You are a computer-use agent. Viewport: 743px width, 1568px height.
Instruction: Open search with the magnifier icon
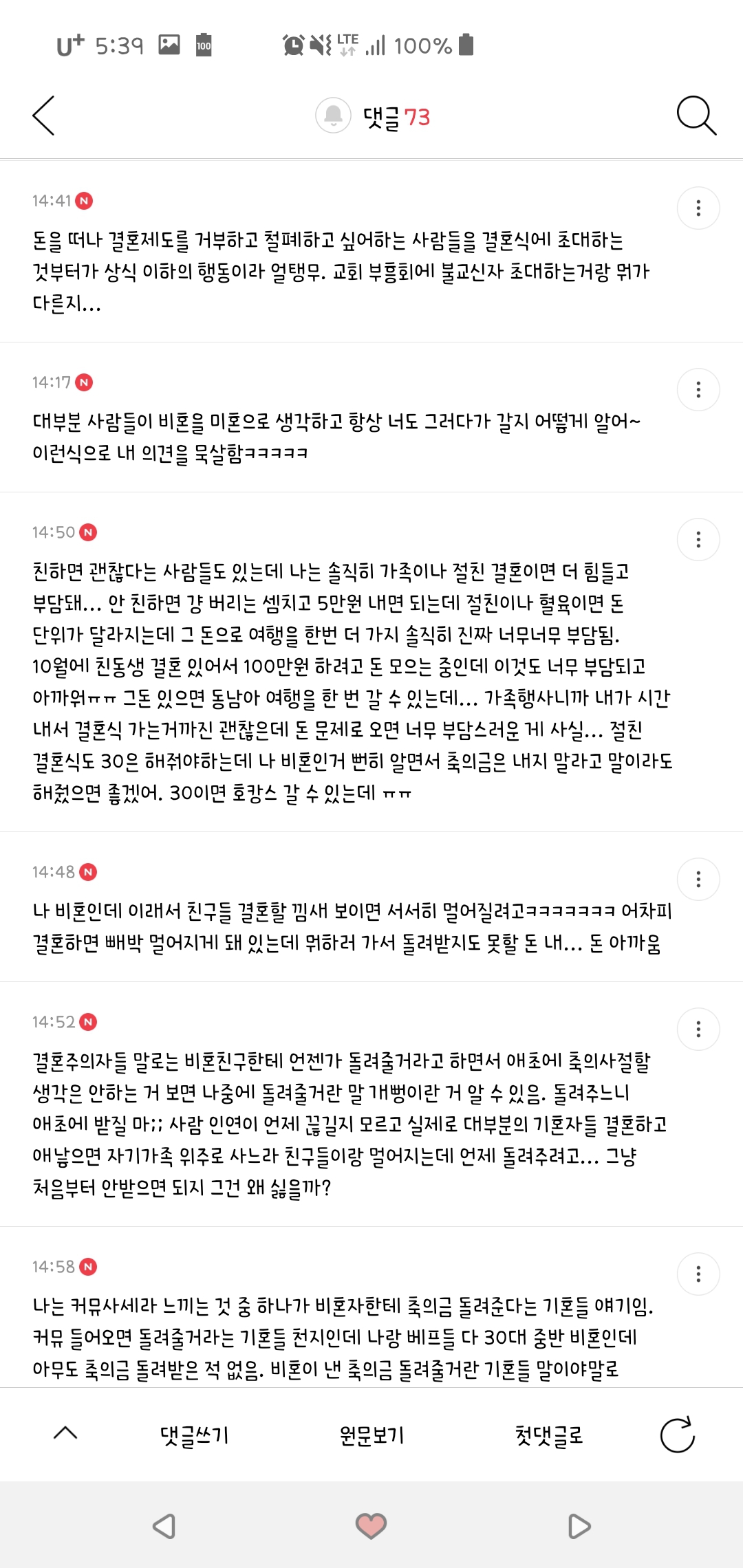pos(696,116)
